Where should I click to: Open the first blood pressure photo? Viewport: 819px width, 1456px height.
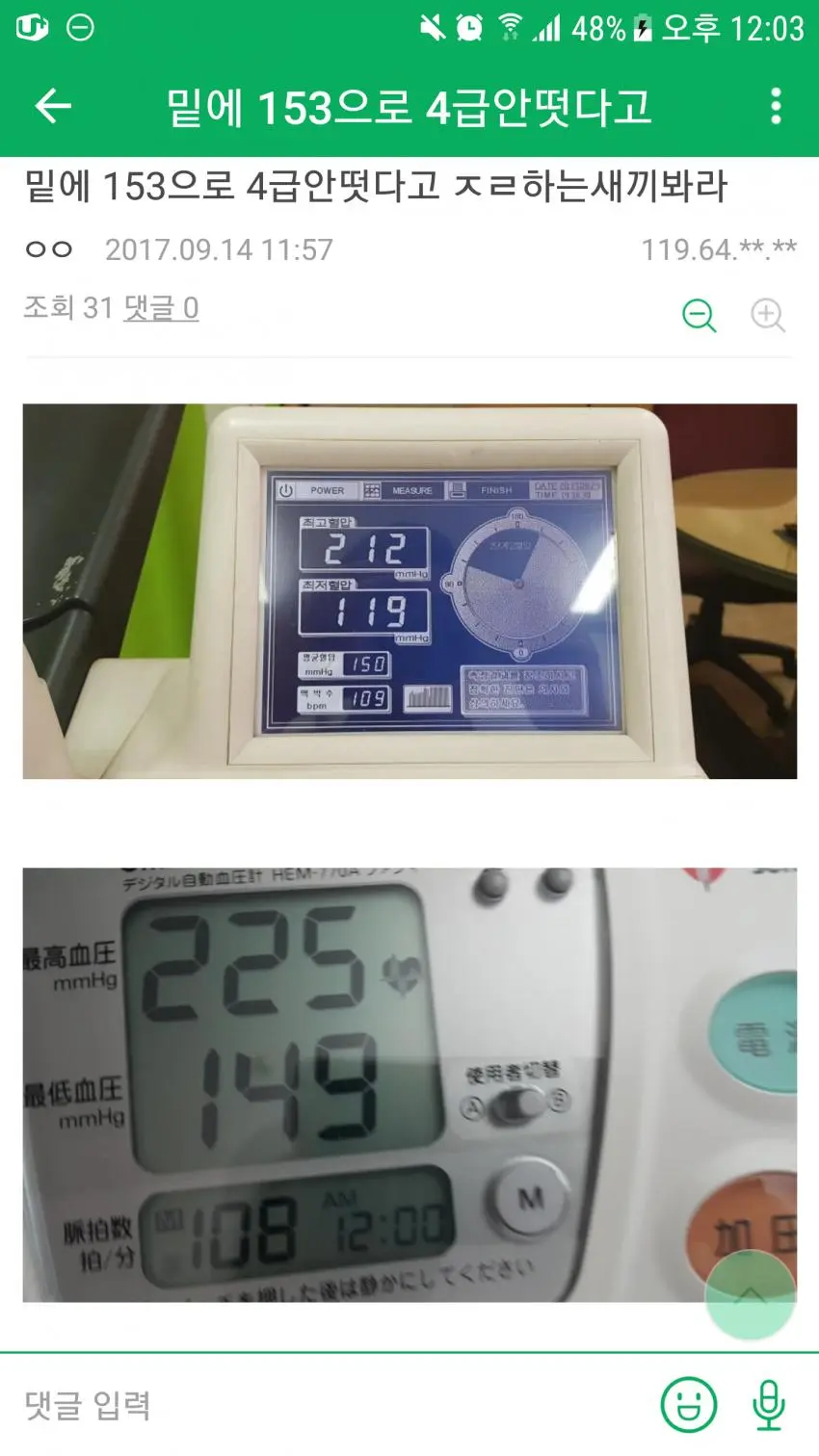pyautogui.click(x=409, y=590)
